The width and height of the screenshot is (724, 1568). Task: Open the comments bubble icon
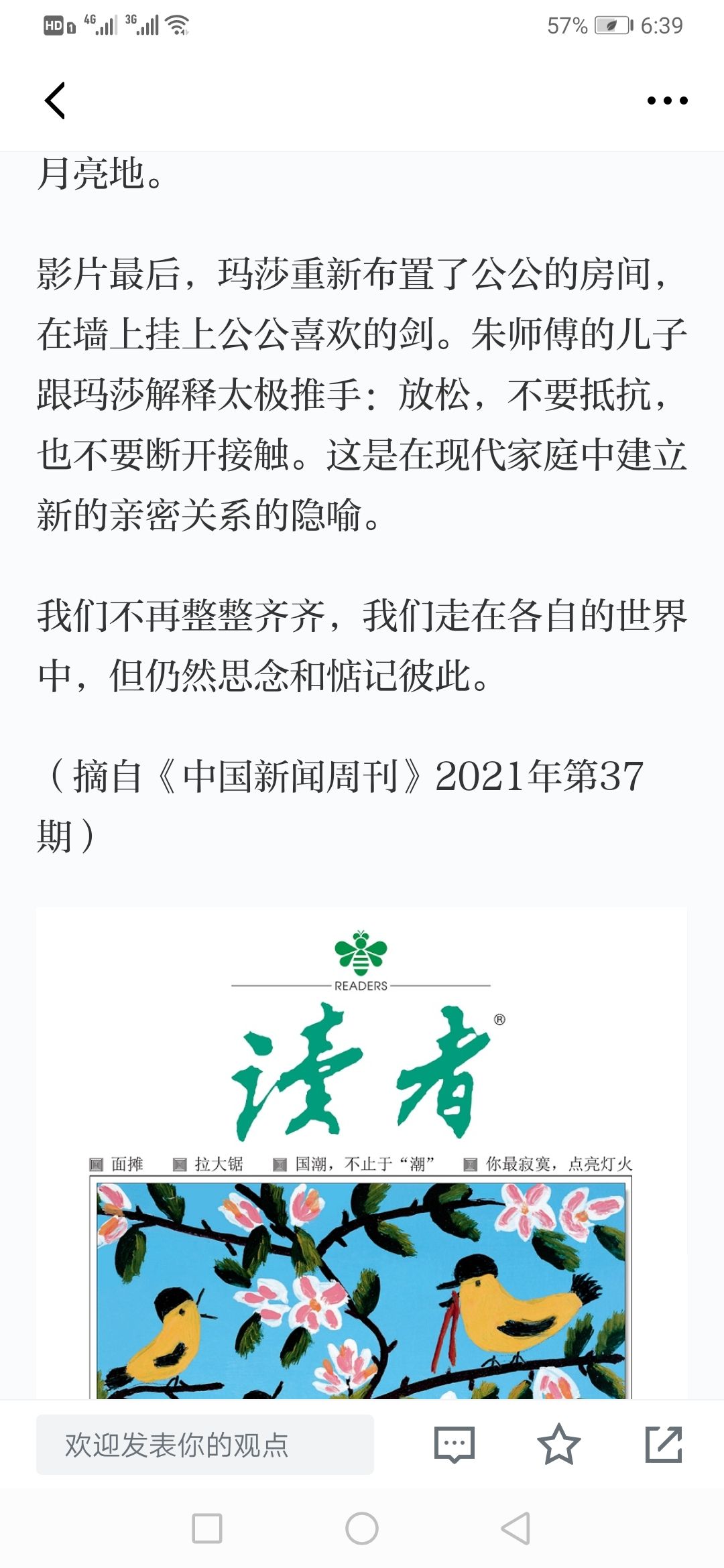point(455,1445)
